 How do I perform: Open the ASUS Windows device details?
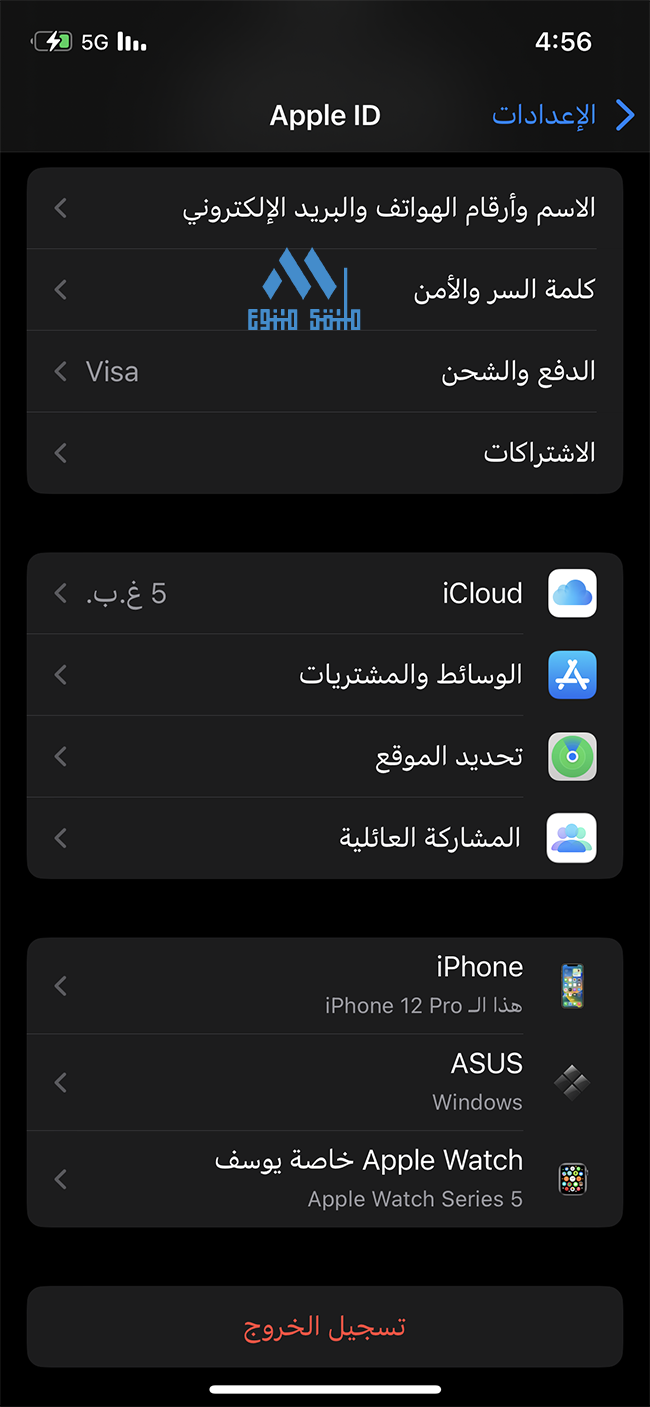tap(325, 1083)
